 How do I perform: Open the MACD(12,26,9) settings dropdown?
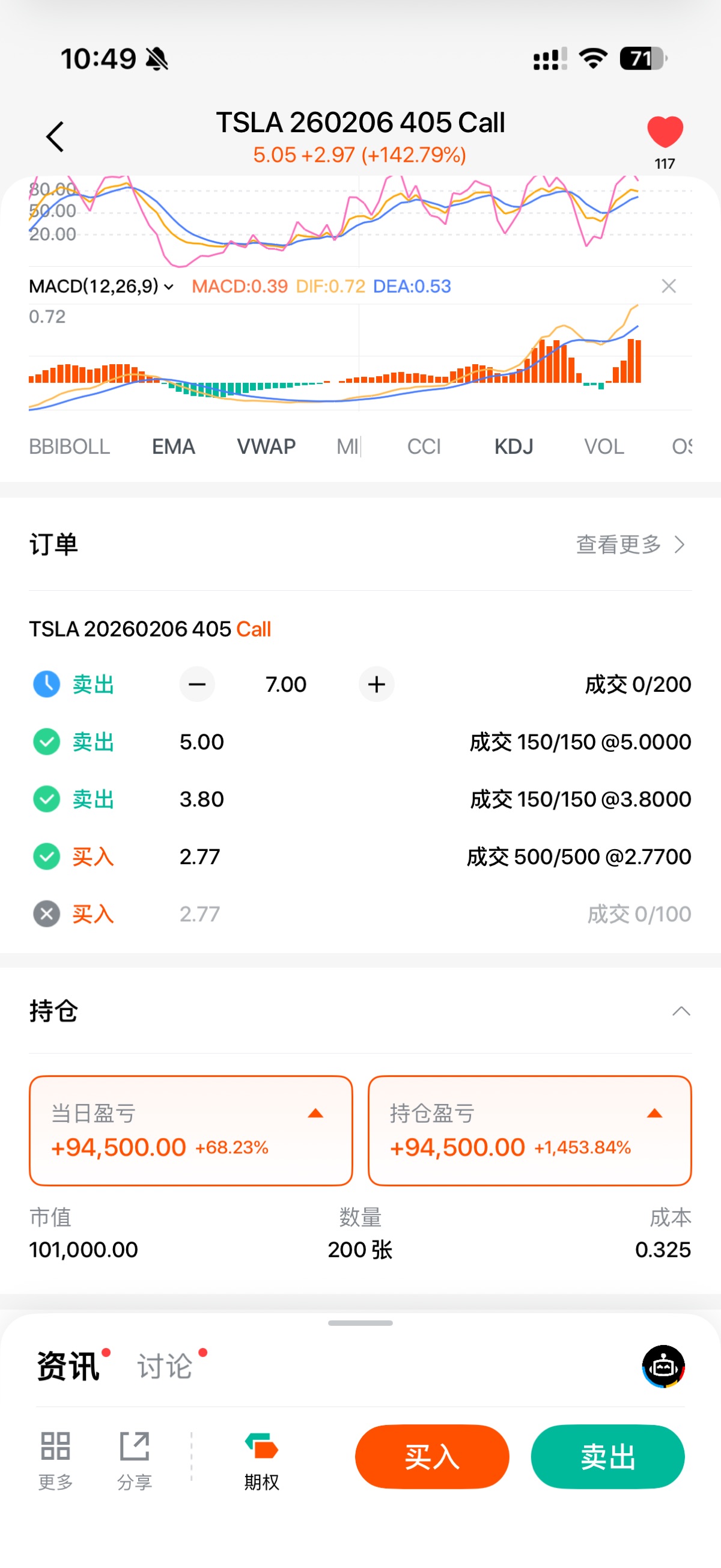pyautogui.click(x=102, y=286)
